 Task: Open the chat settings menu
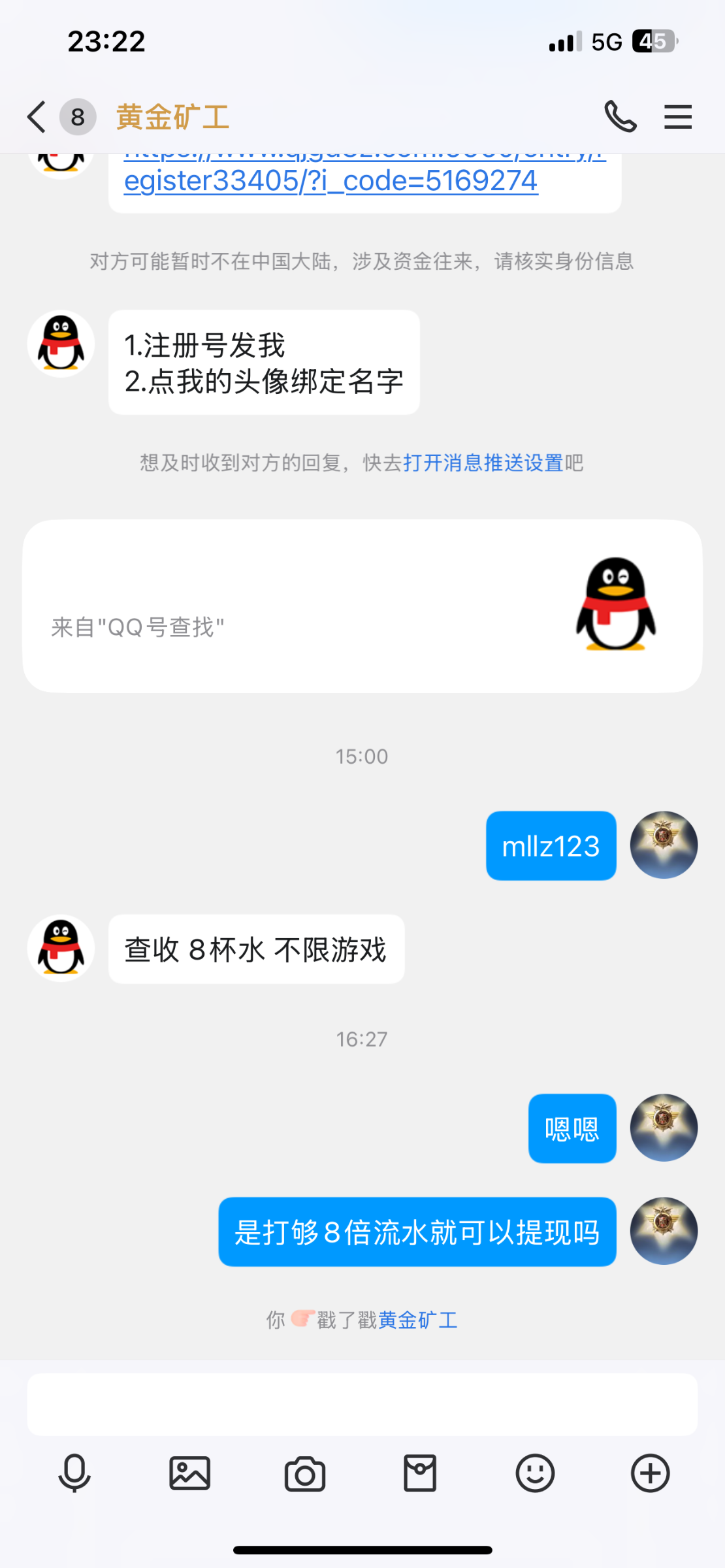(x=677, y=117)
